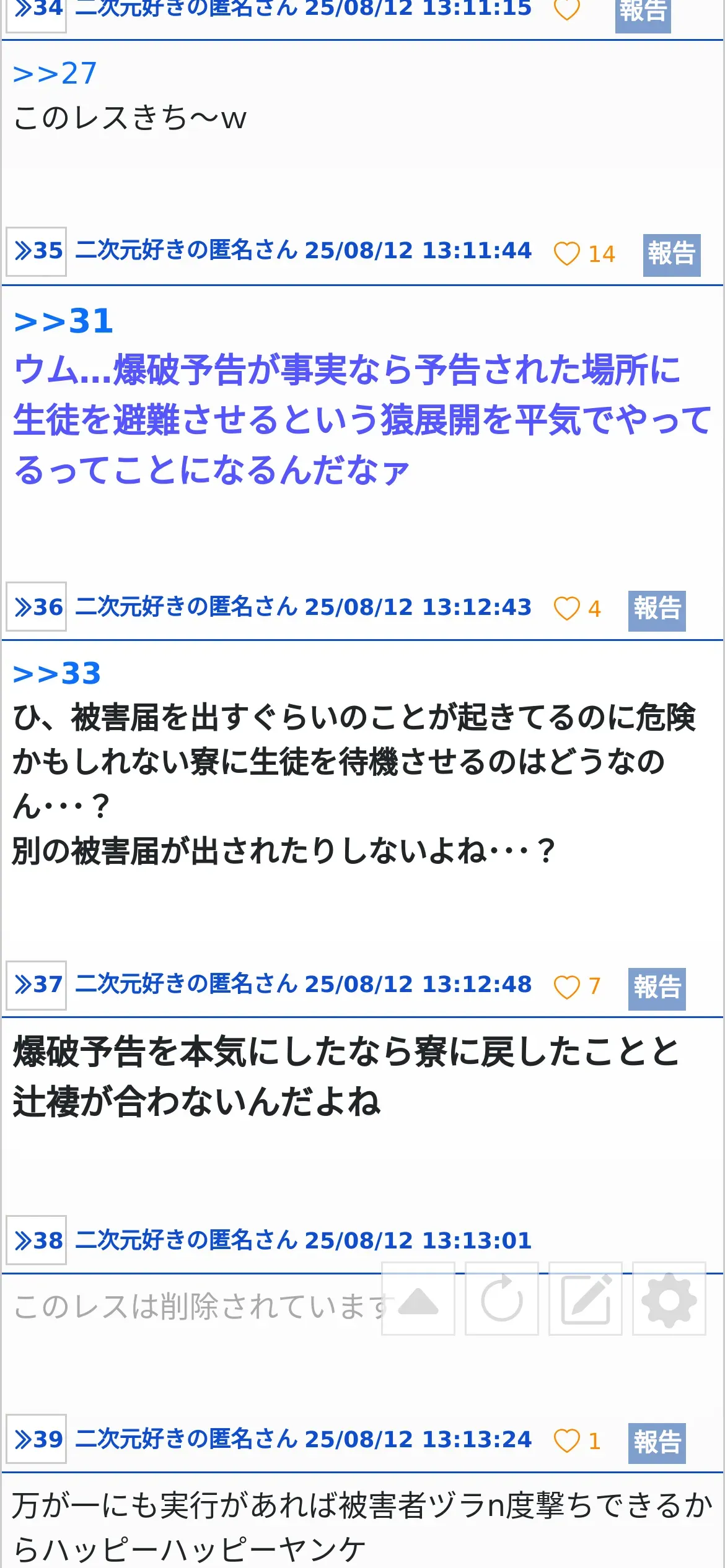Jump to top with the up-arrow button
The width and height of the screenshot is (725, 1568).
point(418,1298)
